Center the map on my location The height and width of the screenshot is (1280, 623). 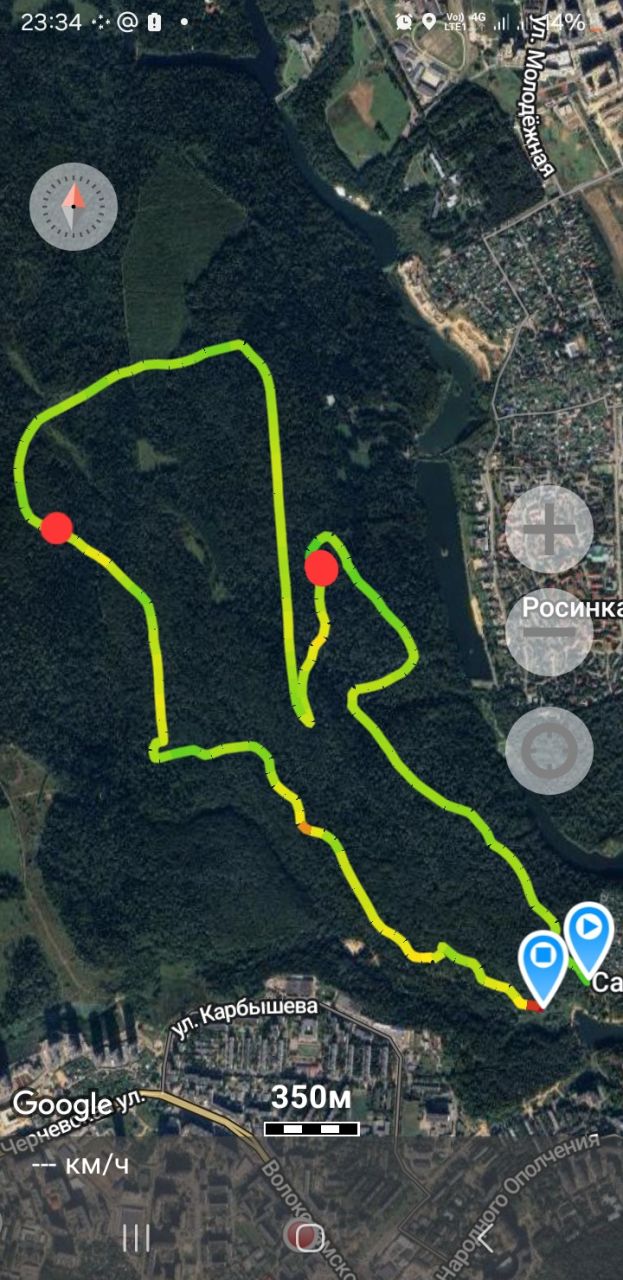pyautogui.click(x=549, y=750)
